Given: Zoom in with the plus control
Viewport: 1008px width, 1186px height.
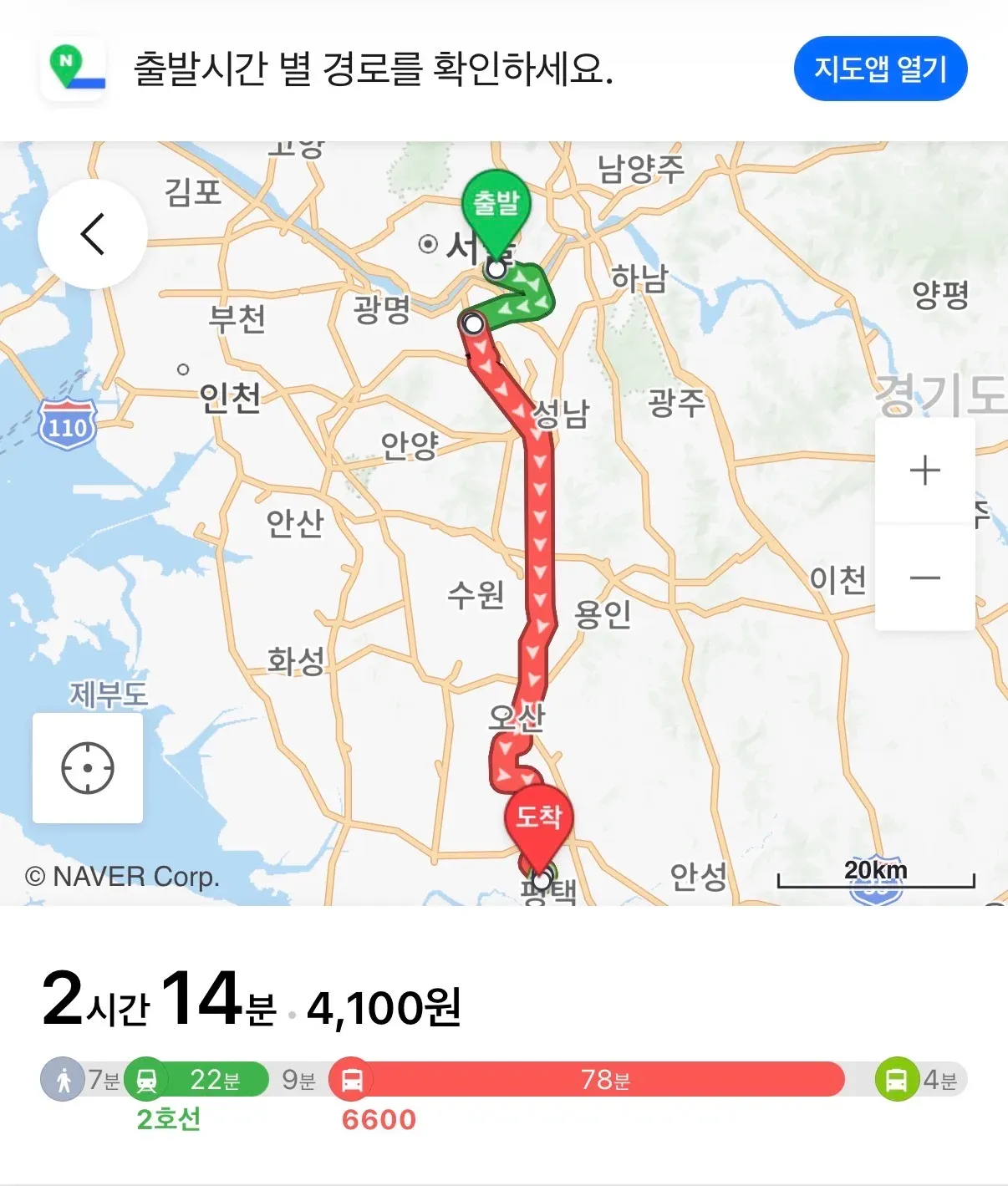Looking at the screenshot, I should click(924, 470).
